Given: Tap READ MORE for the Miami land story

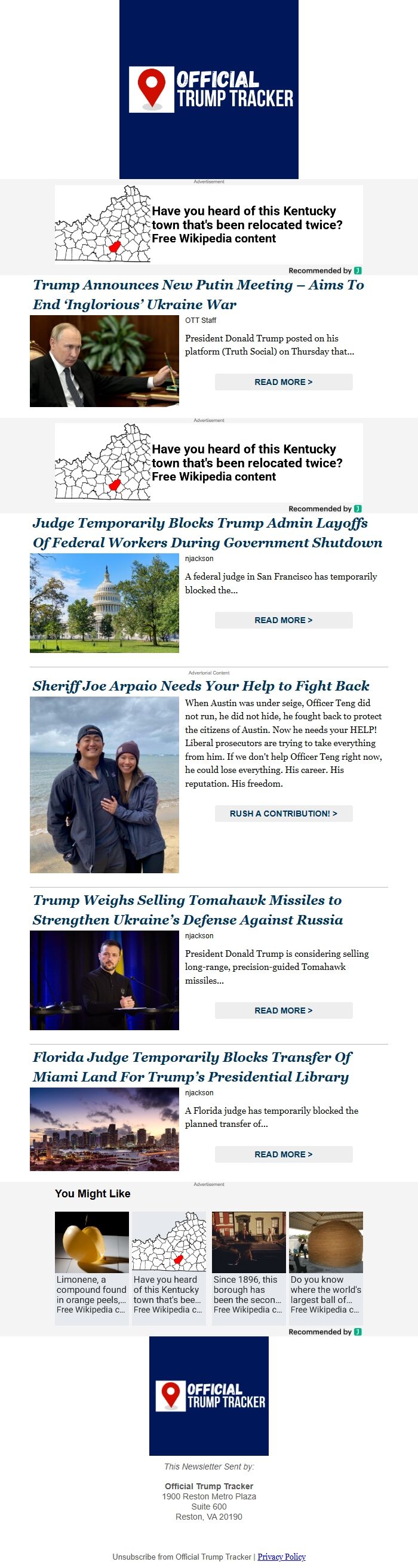Looking at the screenshot, I should pyautogui.click(x=283, y=1154).
